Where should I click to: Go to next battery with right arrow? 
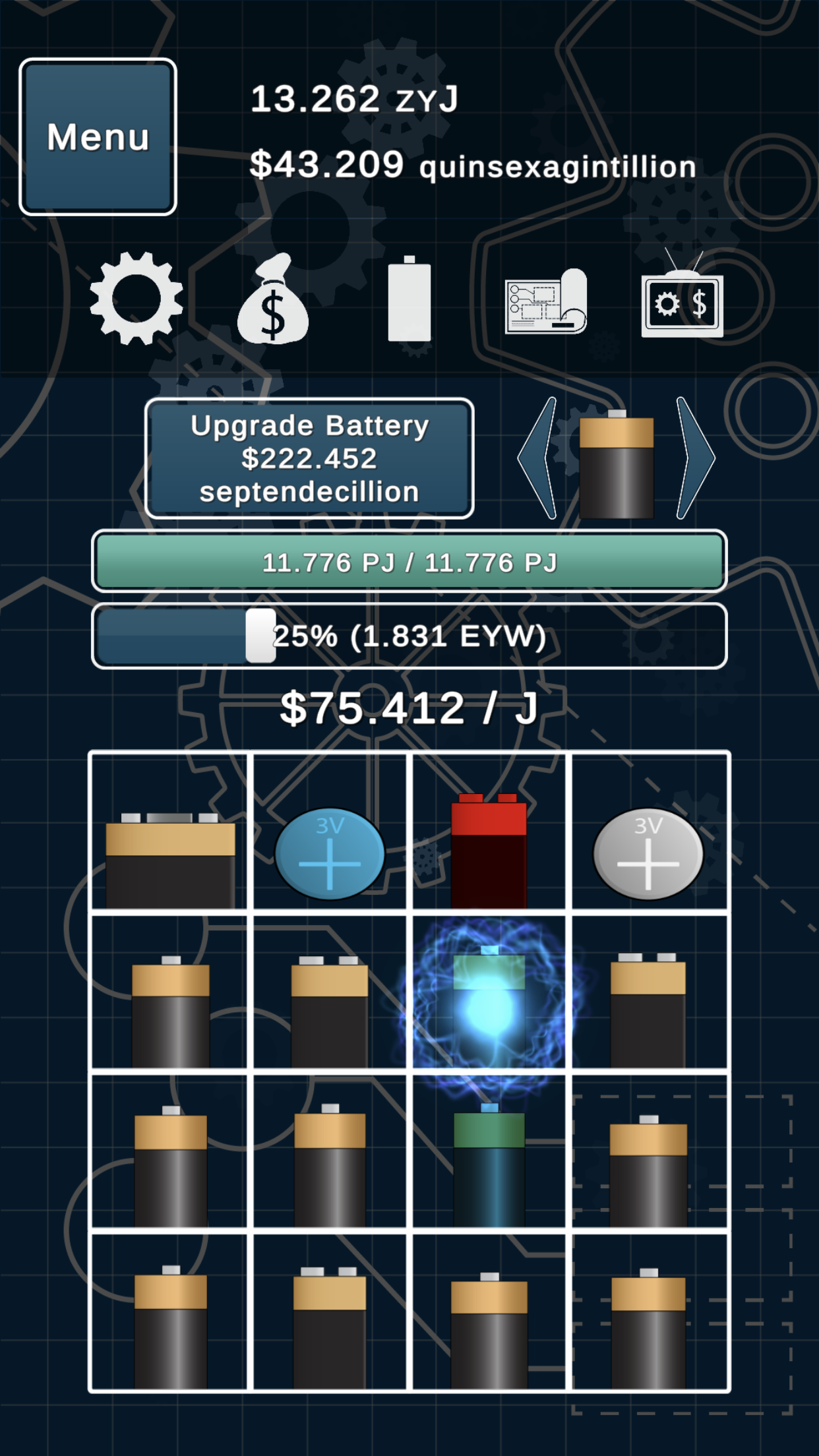click(695, 458)
